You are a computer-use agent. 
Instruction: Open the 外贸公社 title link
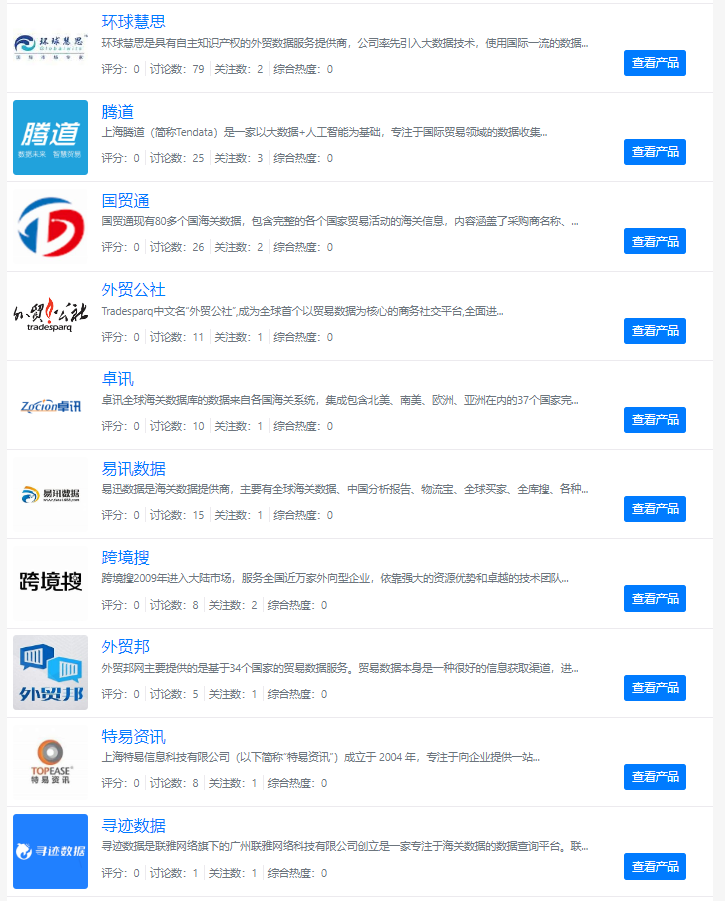[x=134, y=290]
